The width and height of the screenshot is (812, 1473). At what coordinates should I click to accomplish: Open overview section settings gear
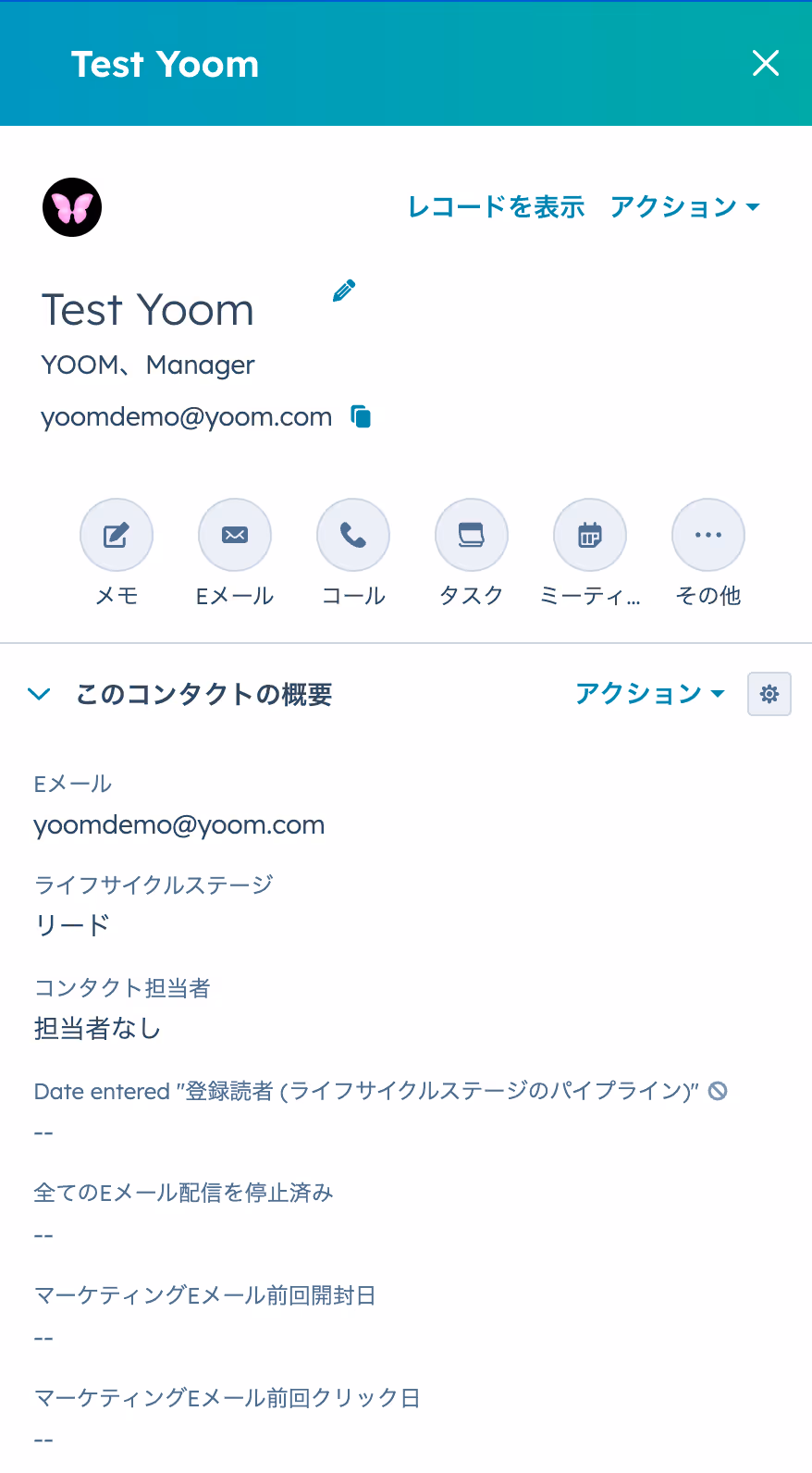tap(769, 694)
